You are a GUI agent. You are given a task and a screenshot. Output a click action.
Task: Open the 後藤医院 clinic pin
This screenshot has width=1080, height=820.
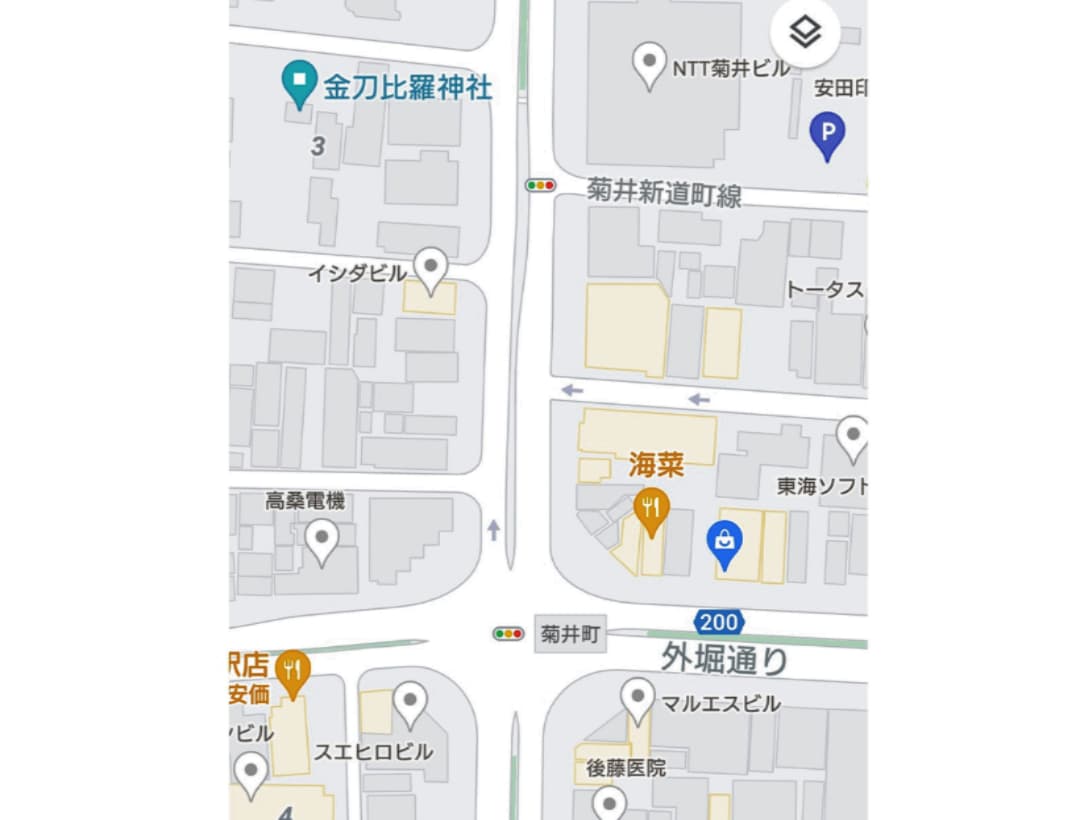coord(609,803)
